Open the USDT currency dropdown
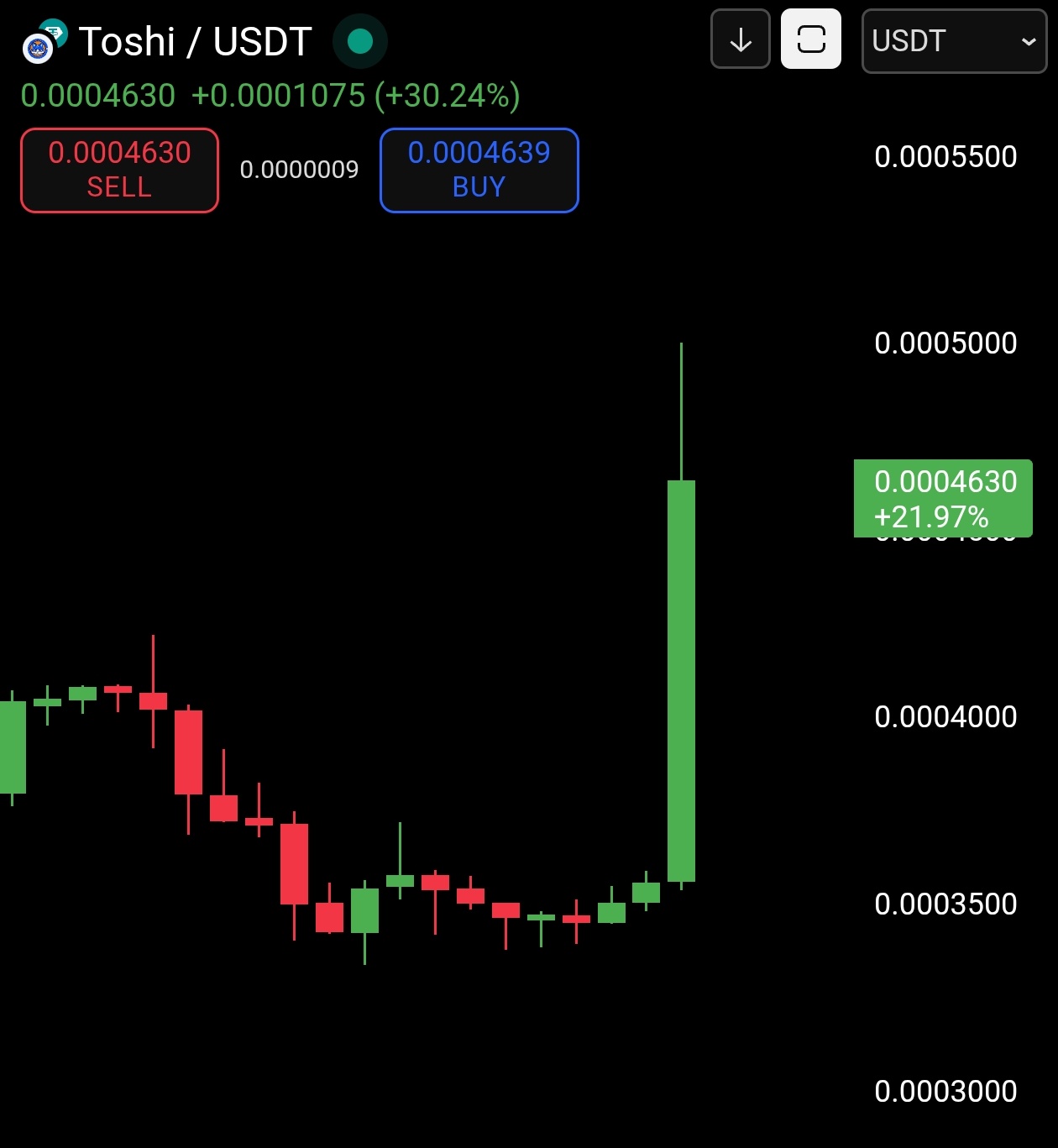1058x1148 pixels. [x=954, y=41]
